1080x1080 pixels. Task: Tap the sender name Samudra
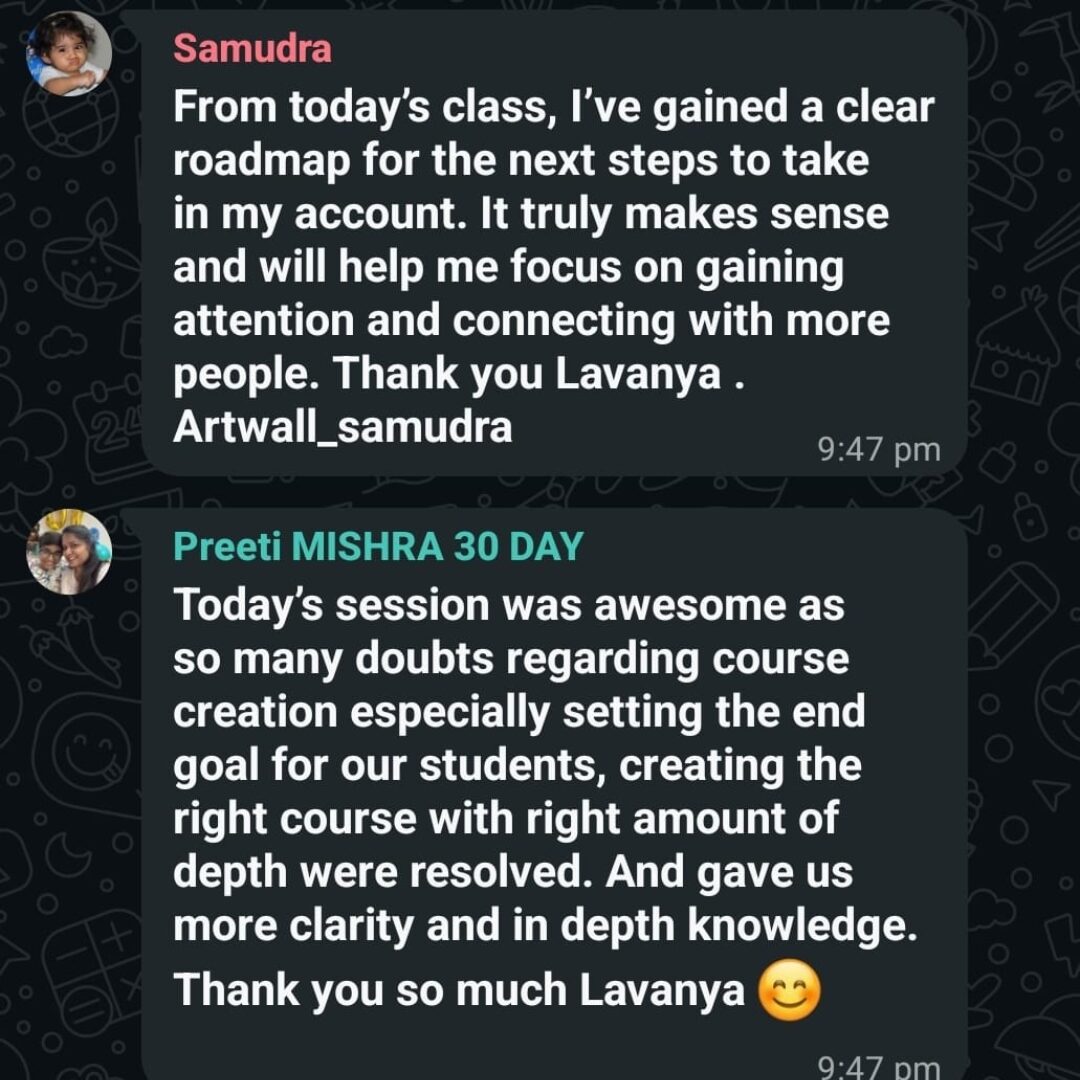[x=252, y=49]
